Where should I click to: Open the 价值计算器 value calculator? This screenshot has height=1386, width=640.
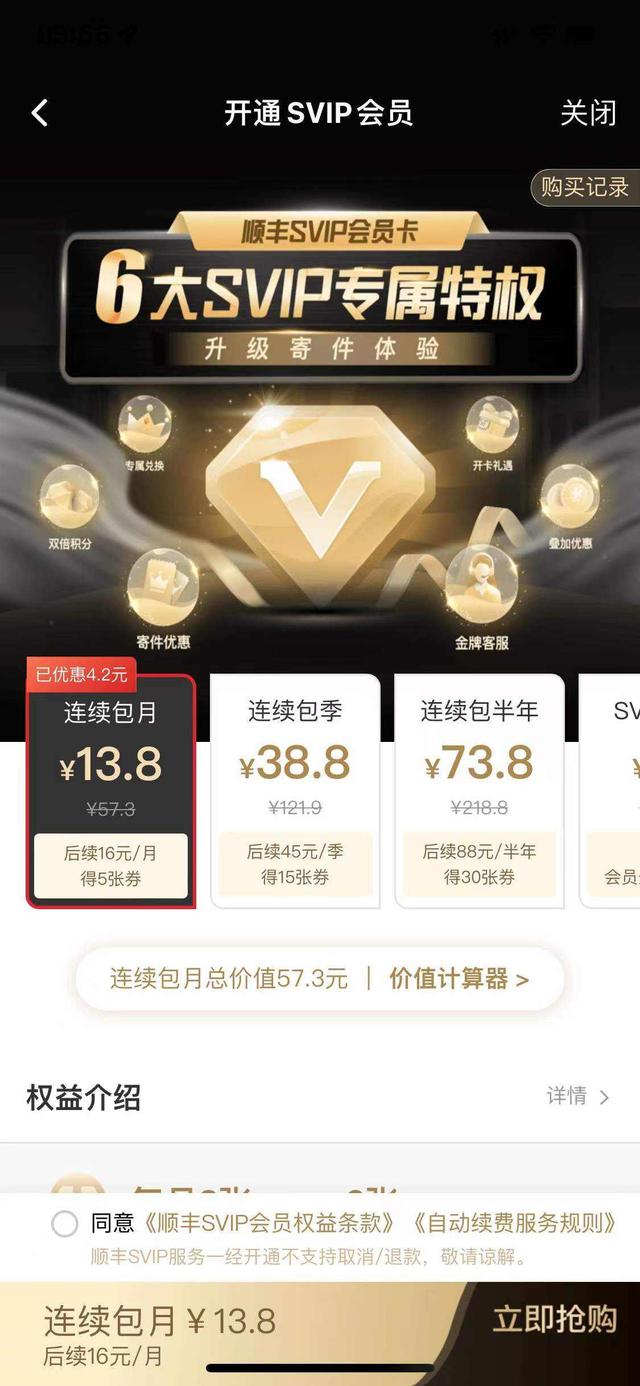coord(459,979)
